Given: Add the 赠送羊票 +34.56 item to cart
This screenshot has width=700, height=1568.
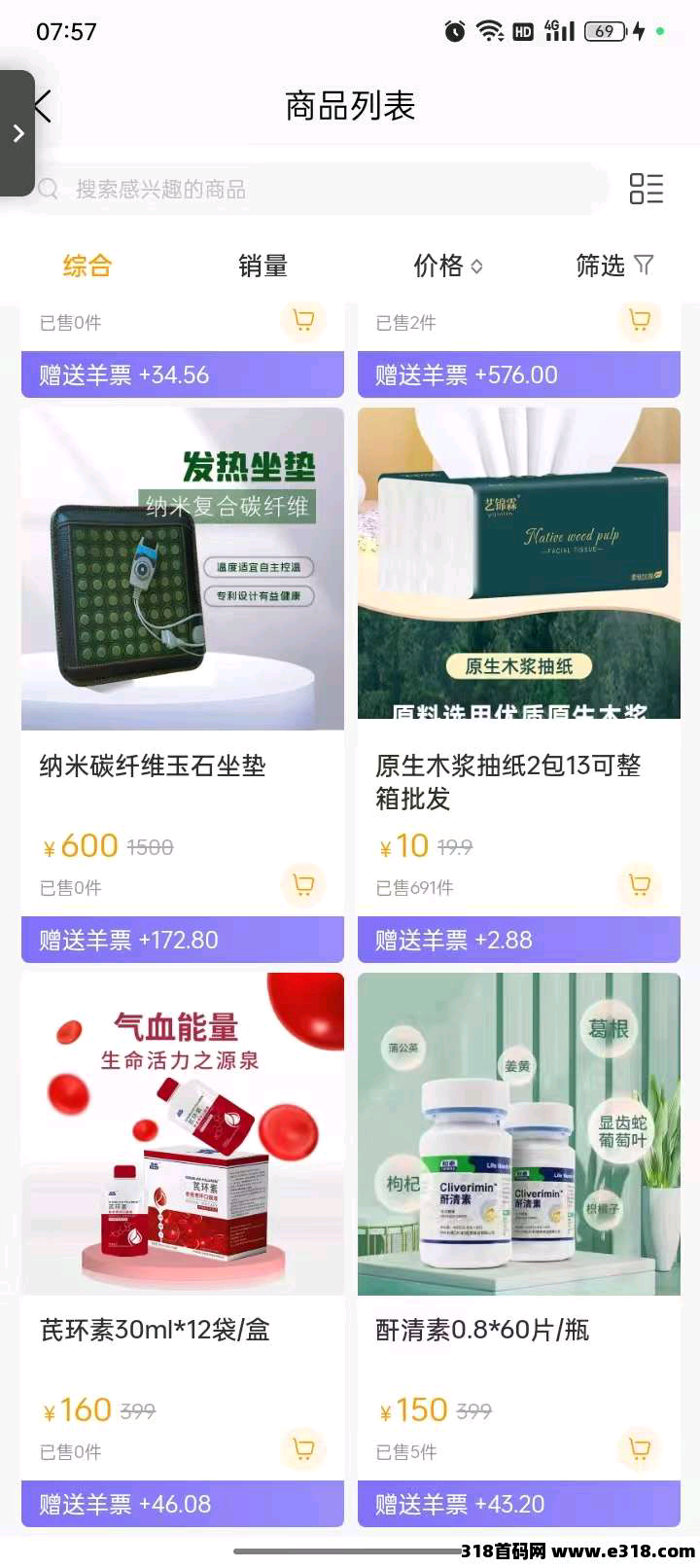Looking at the screenshot, I should coord(303,320).
